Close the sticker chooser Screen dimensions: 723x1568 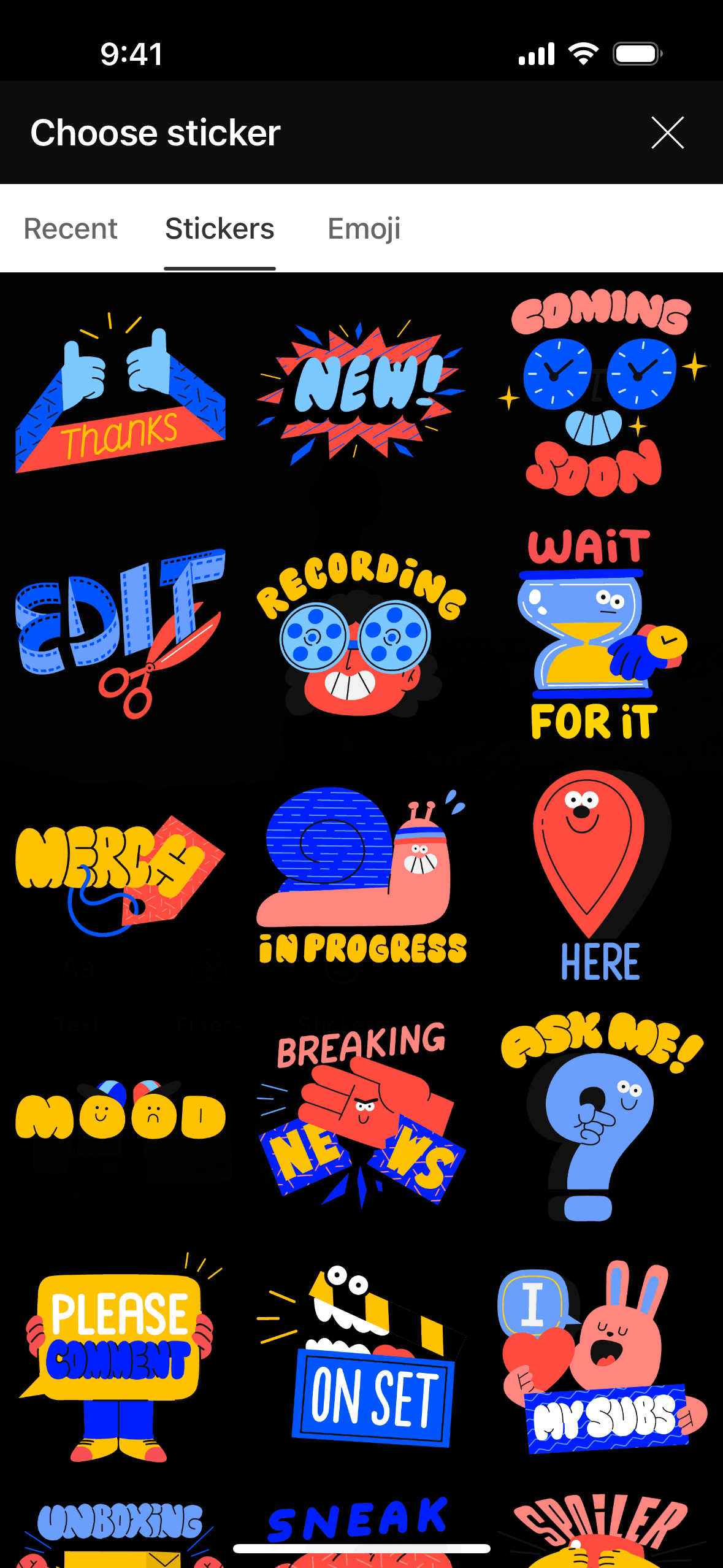coord(667,133)
